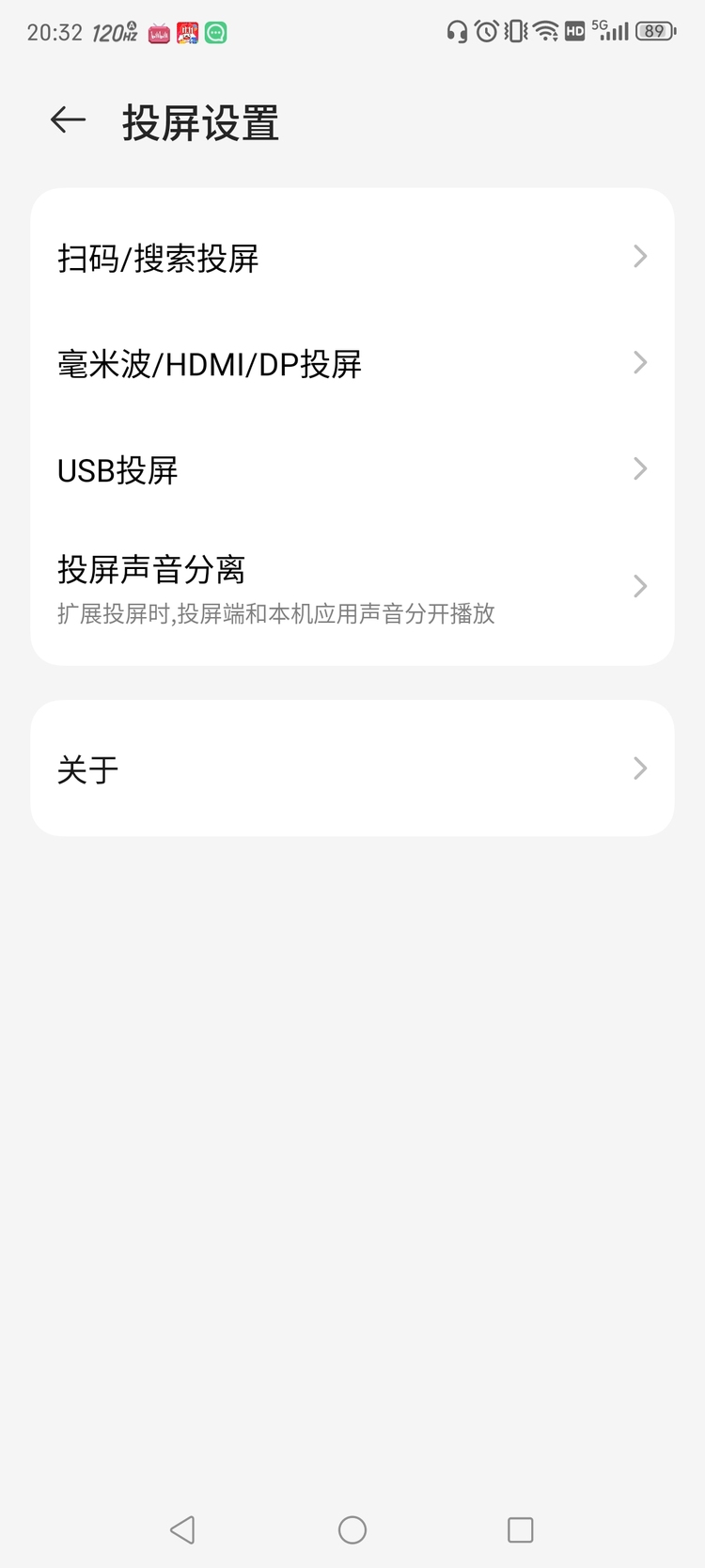Tap the green chat app notification icon
The width and height of the screenshot is (705, 1568).
[213, 32]
